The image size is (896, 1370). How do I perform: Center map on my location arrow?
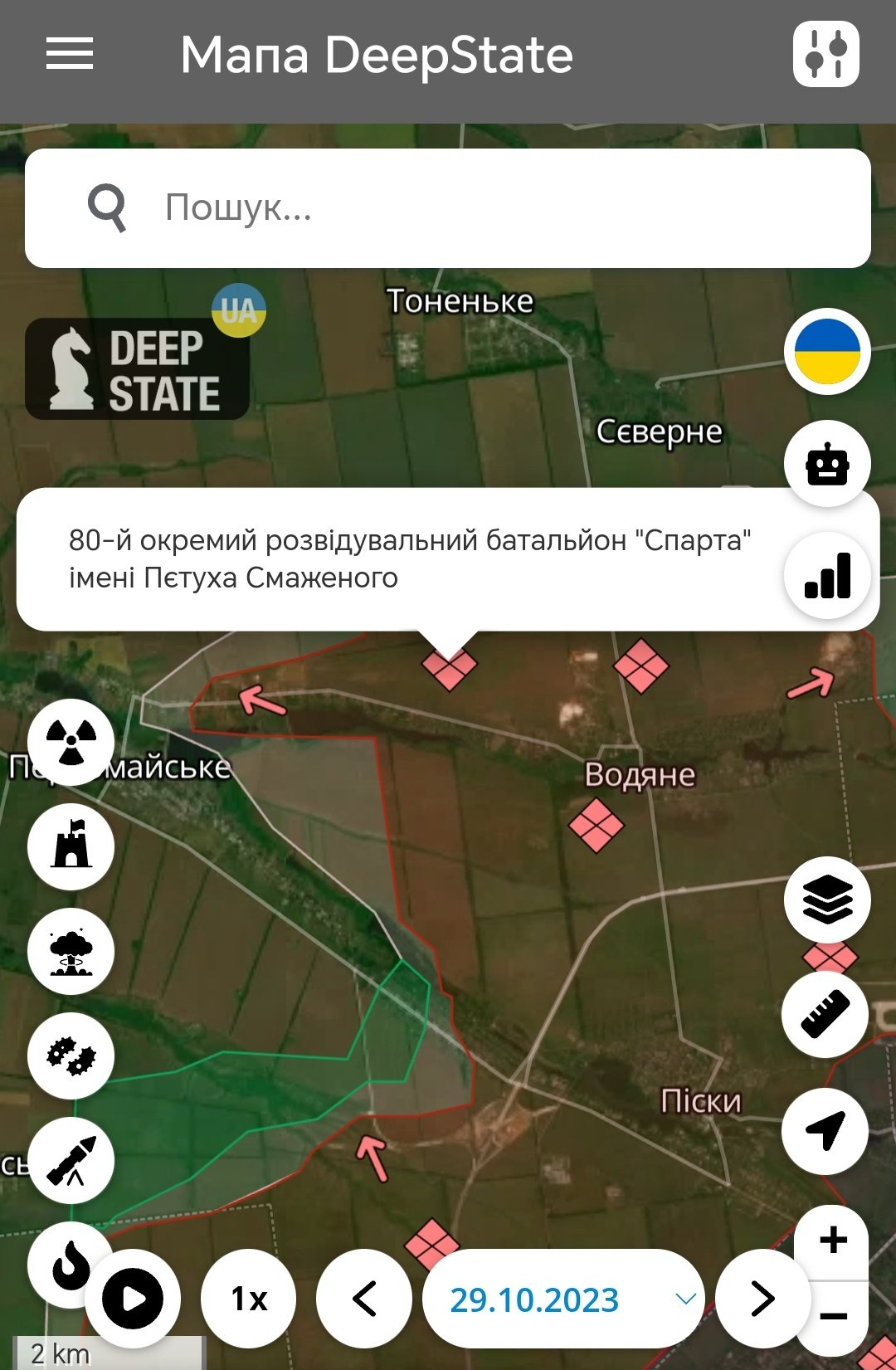[825, 1130]
